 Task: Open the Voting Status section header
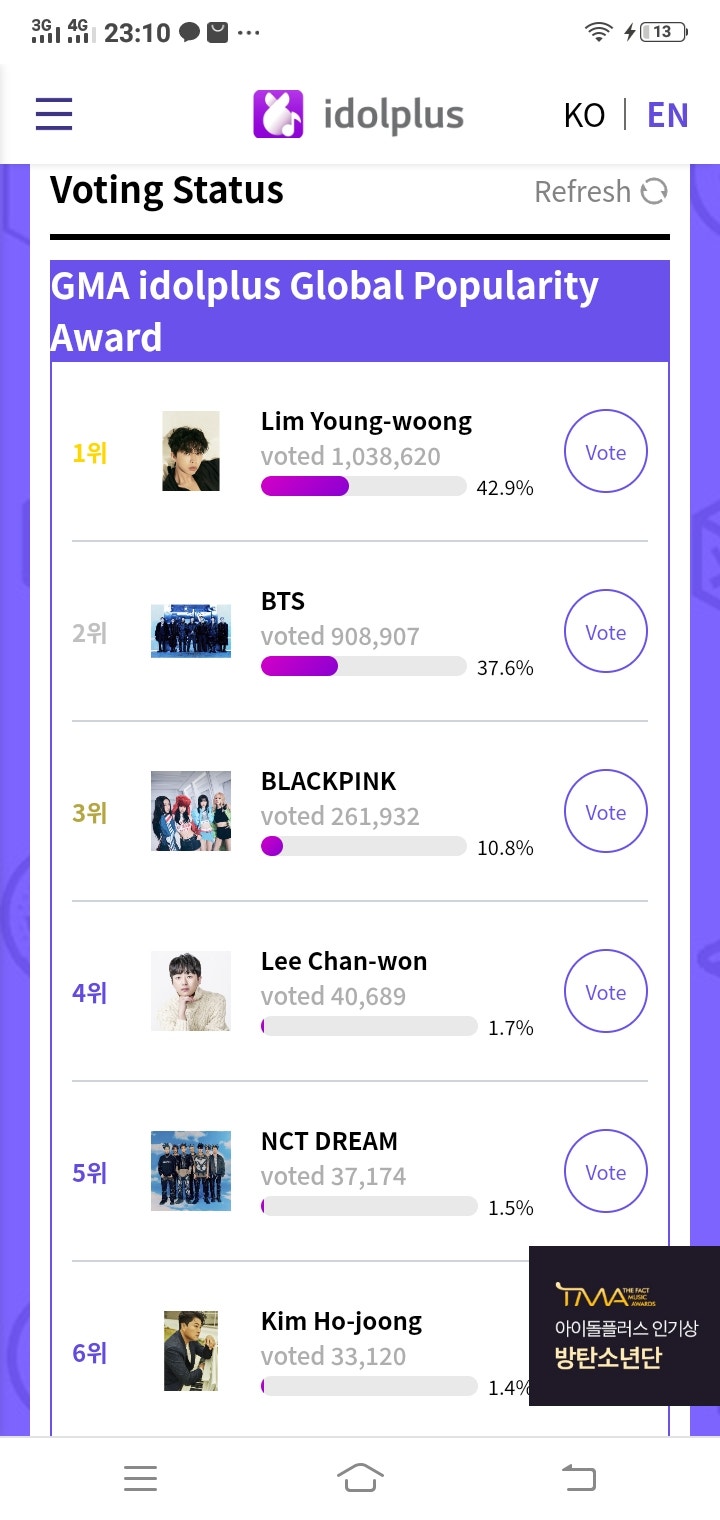[x=166, y=190]
